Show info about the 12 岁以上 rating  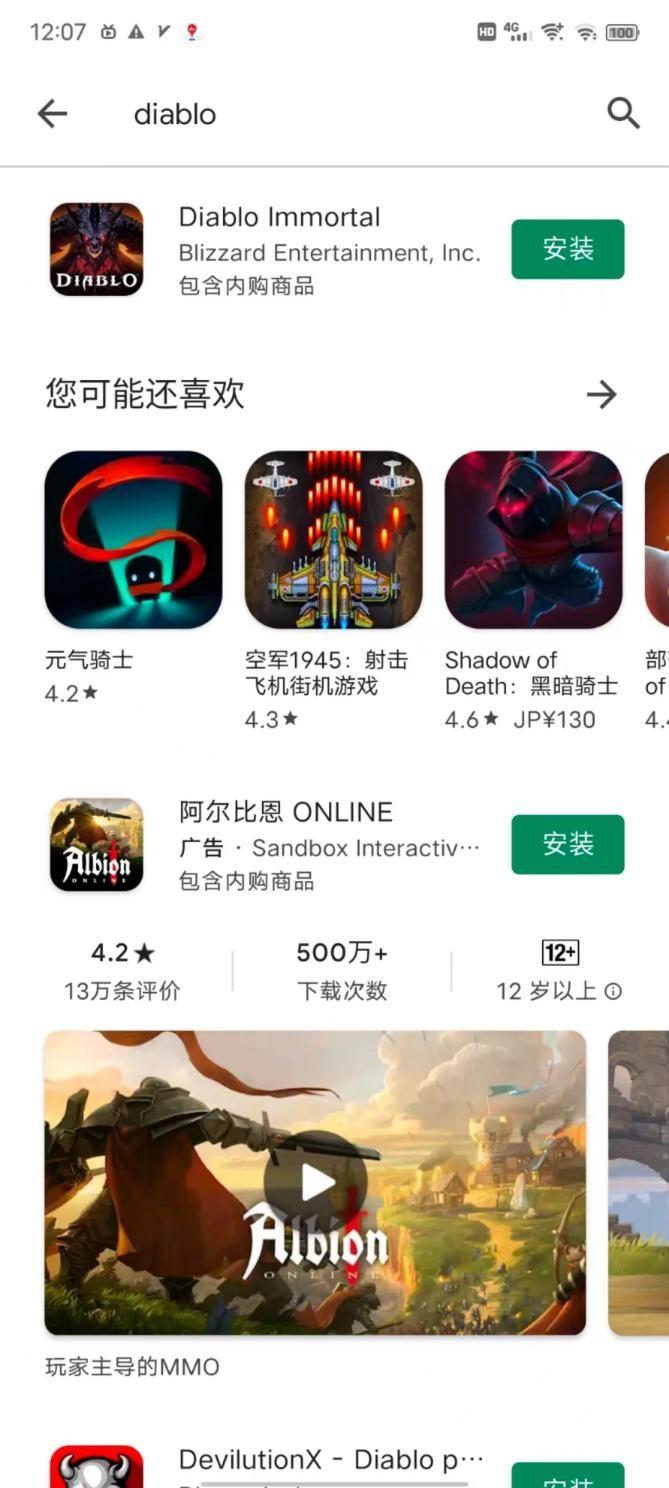613,991
